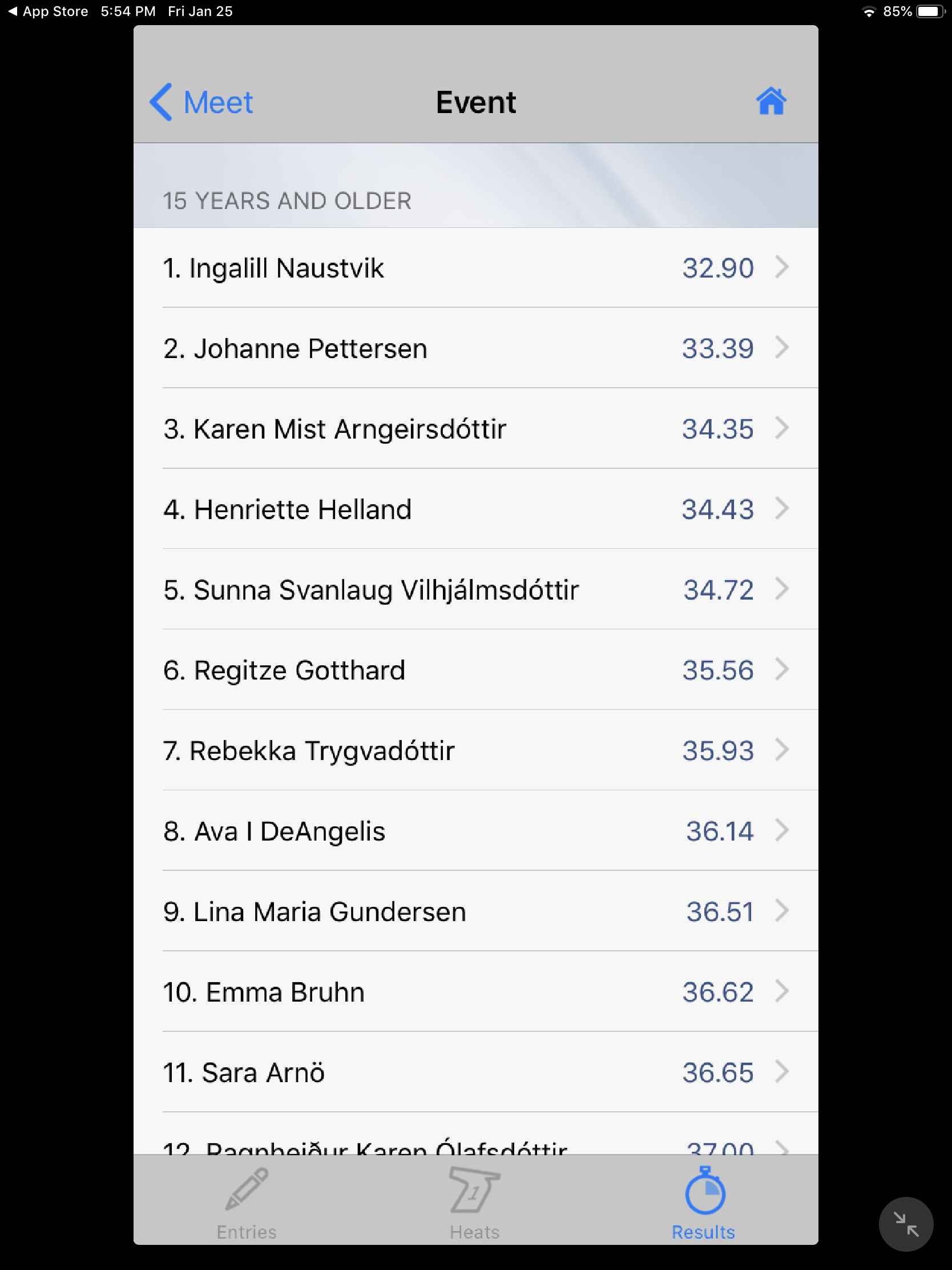Viewport: 952px width, 1270px height.
Task: Open Henriette Helland's result
Action: [475, 509]
